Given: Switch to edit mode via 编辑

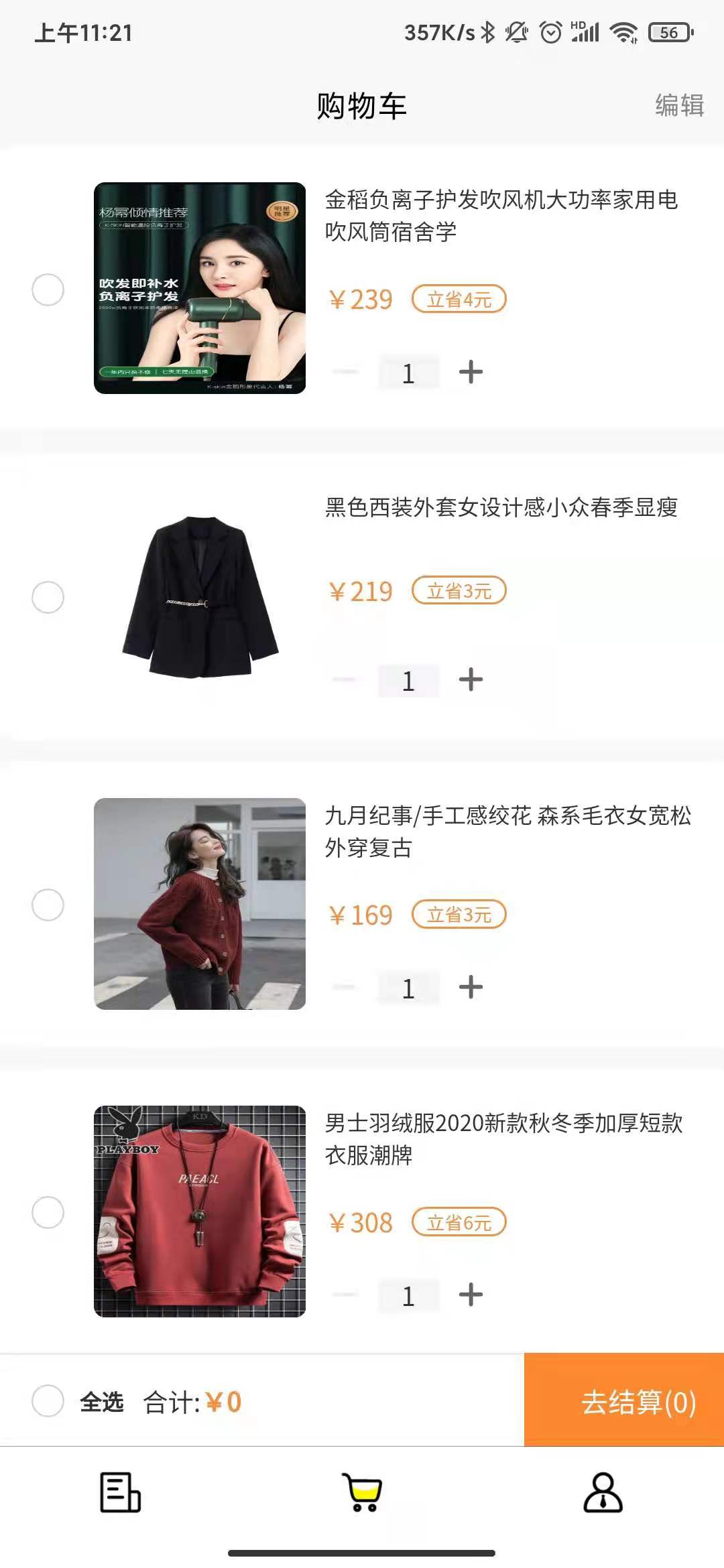Looking at the screenshot, I should [679, 104].
